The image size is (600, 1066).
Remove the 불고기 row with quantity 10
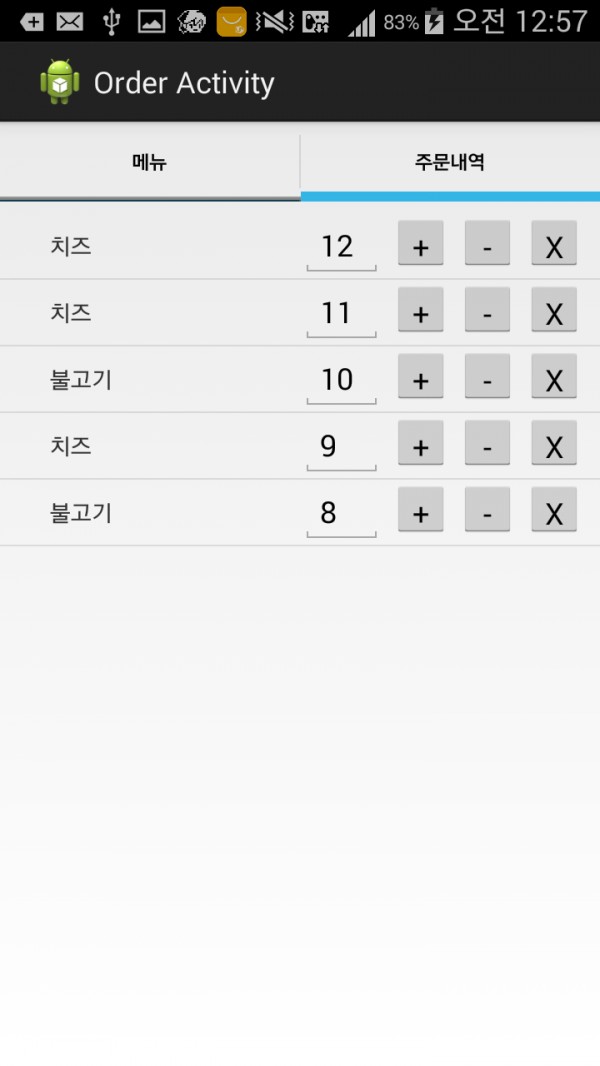[x=554, y=376]
